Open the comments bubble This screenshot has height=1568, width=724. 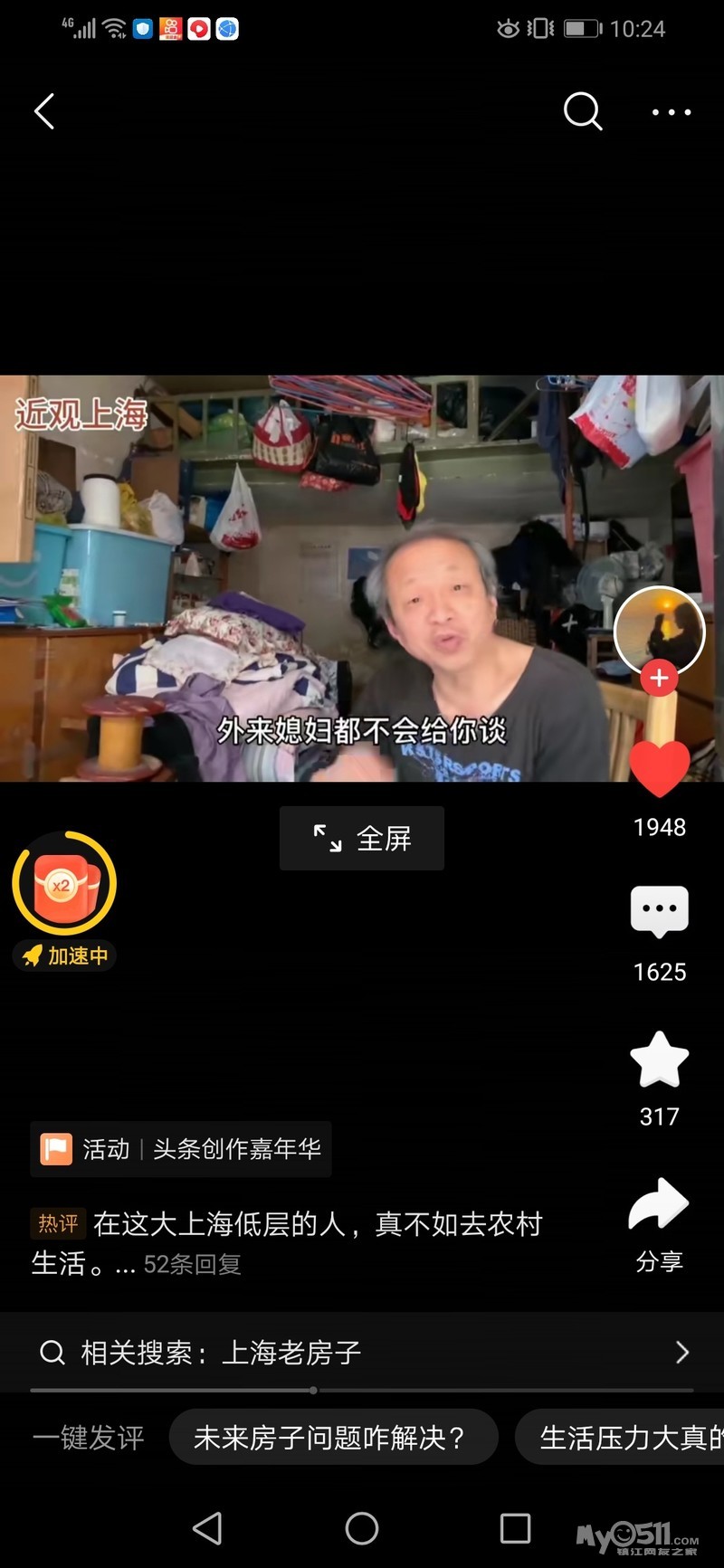coord(659,912)
